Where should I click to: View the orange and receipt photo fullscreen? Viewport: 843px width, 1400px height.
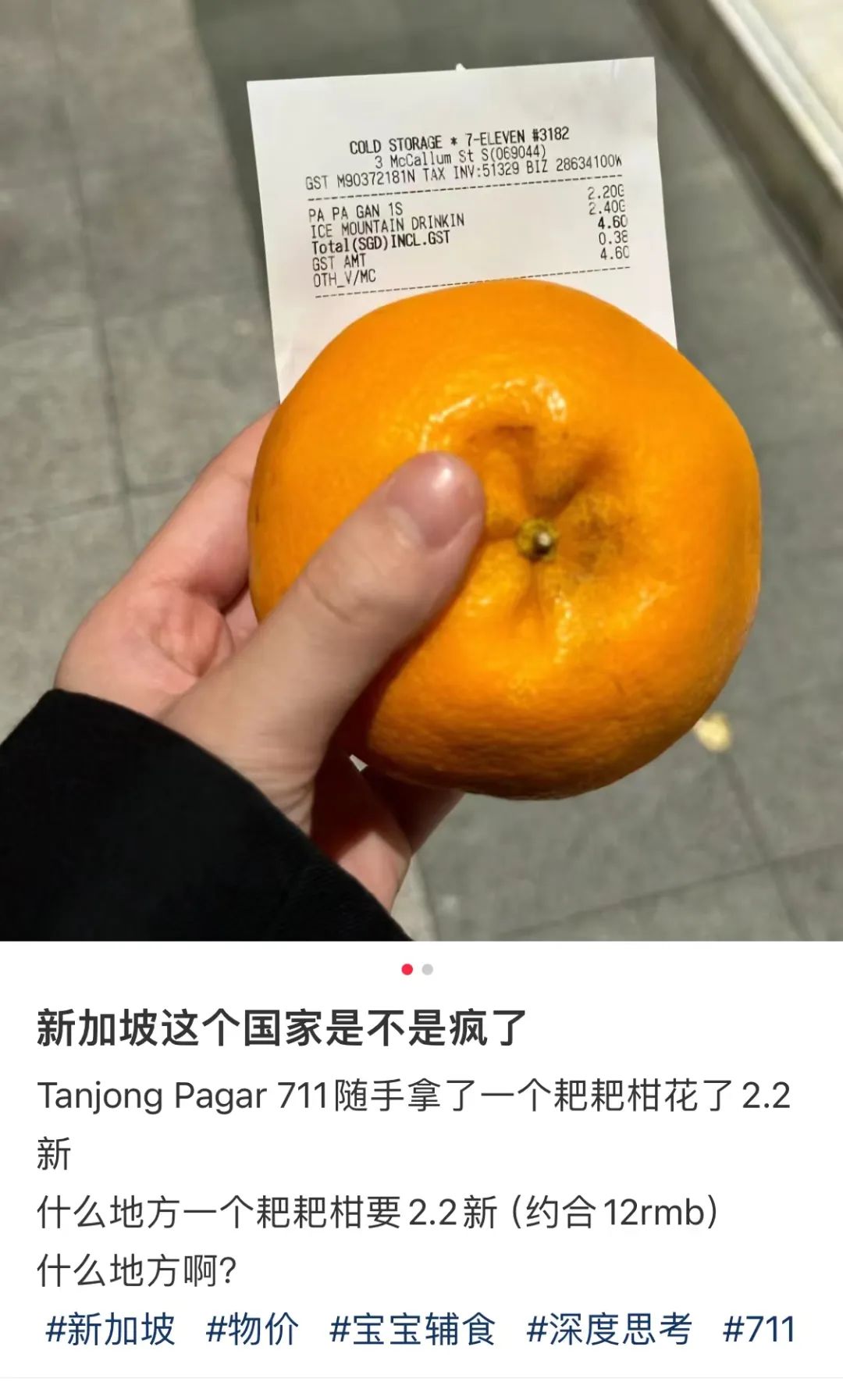pos(421,470)
